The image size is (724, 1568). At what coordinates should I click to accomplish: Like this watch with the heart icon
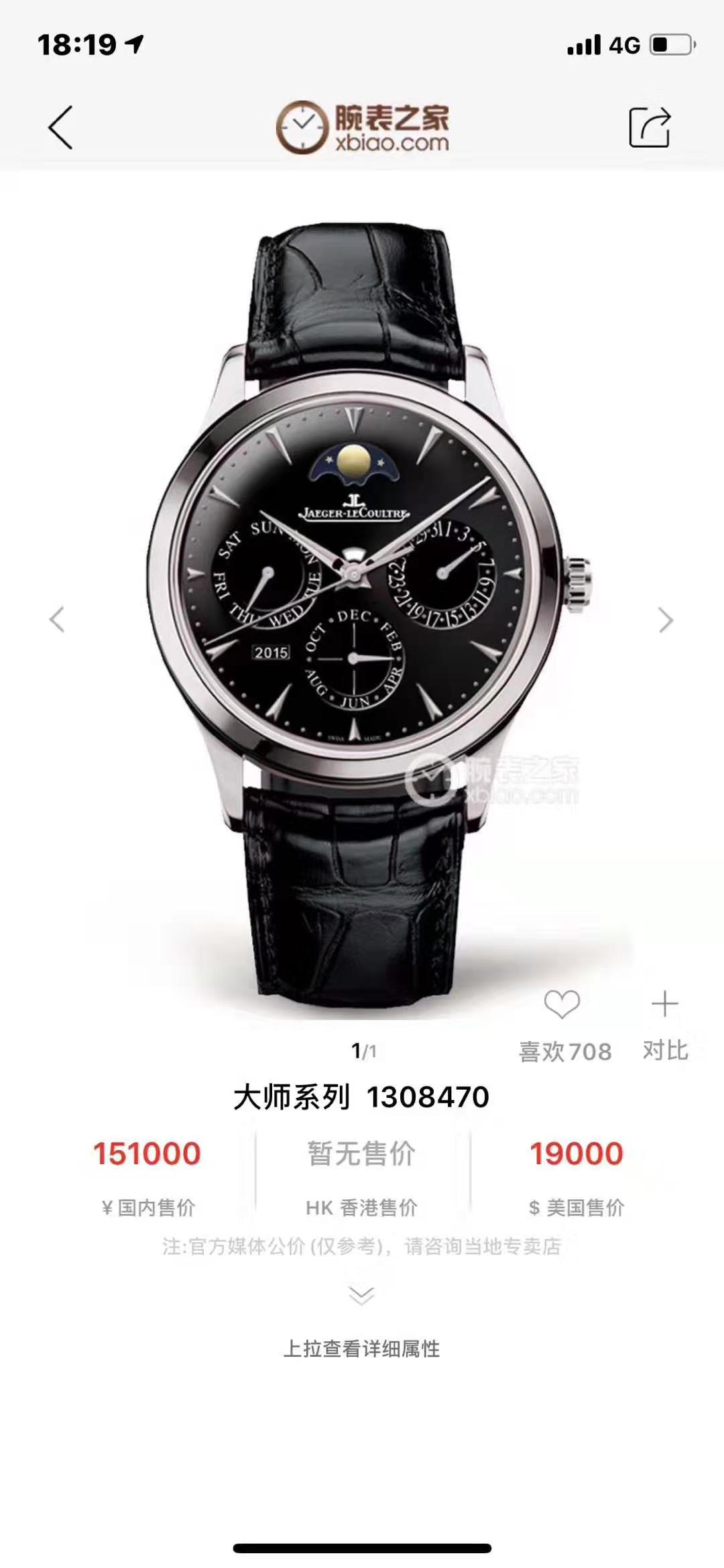point(562,1005)
